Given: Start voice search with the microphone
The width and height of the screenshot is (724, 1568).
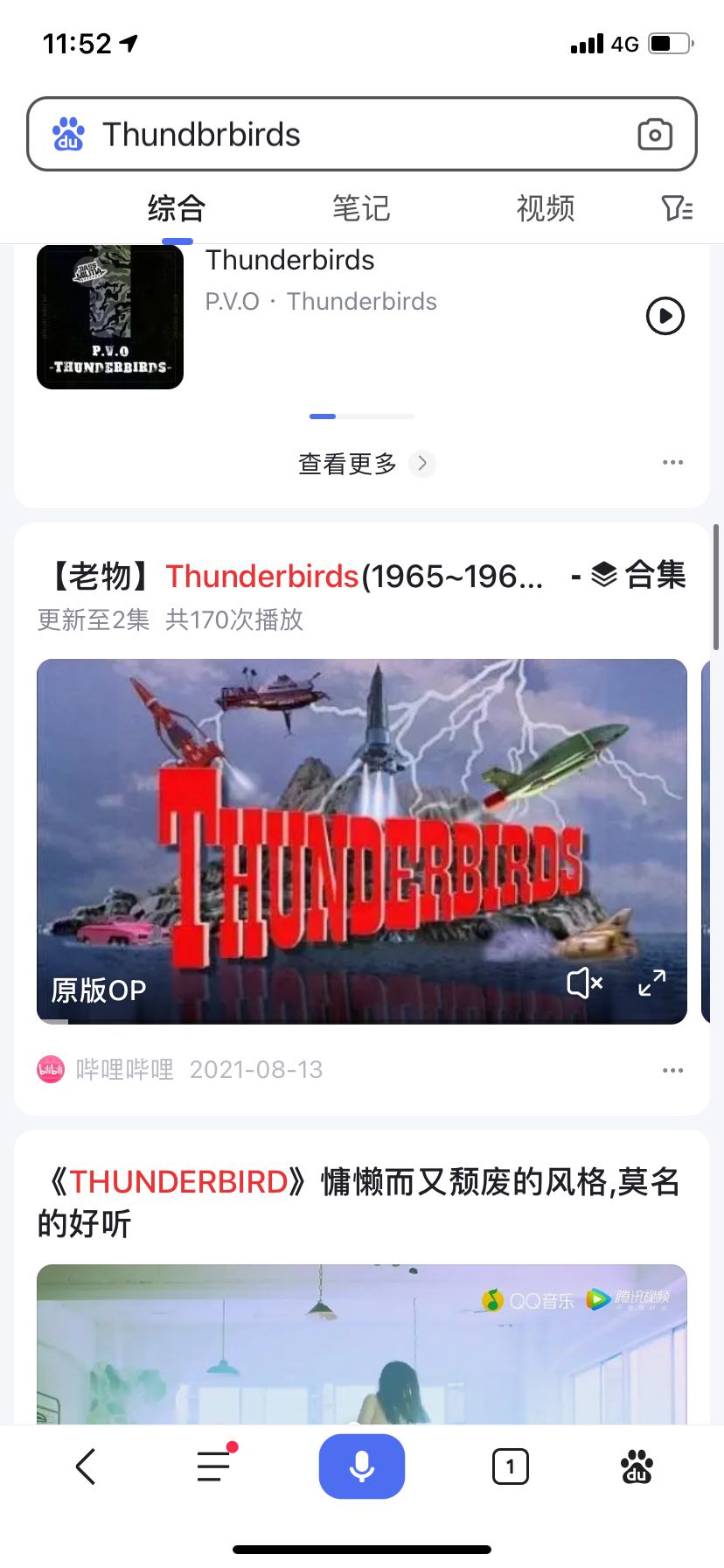Looking at the screenshot, I should pos(361,1466).
